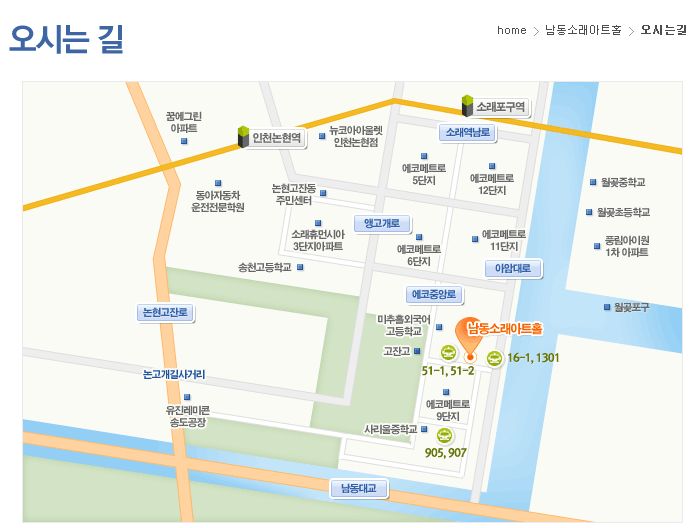The height and width of the screenshot is (528, 694).
Task: Open 오시는길 breadcrumb link
Action: (x=664, y=30)
